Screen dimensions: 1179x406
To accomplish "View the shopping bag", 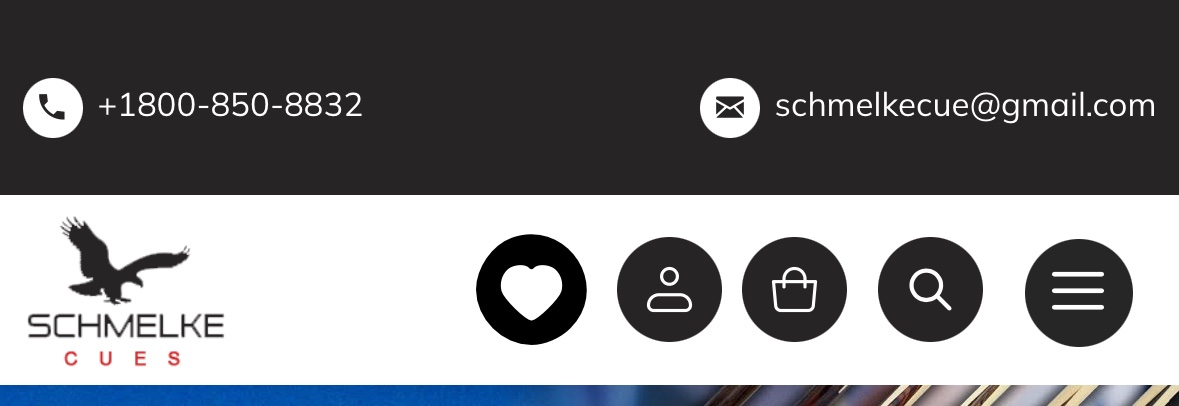I will pyautogui.click(x=794, y=290).
